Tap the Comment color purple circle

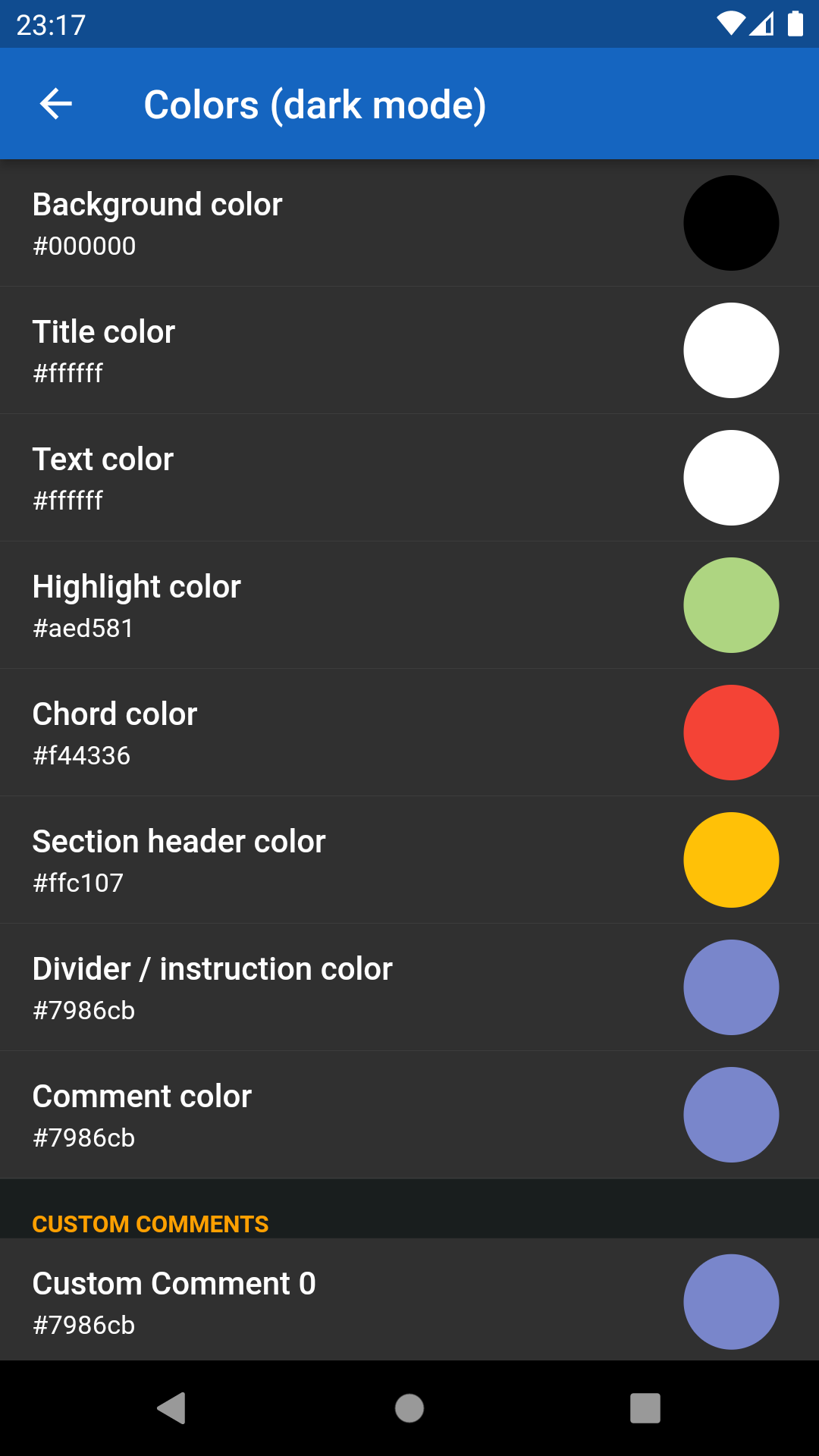coord(731,1115)
